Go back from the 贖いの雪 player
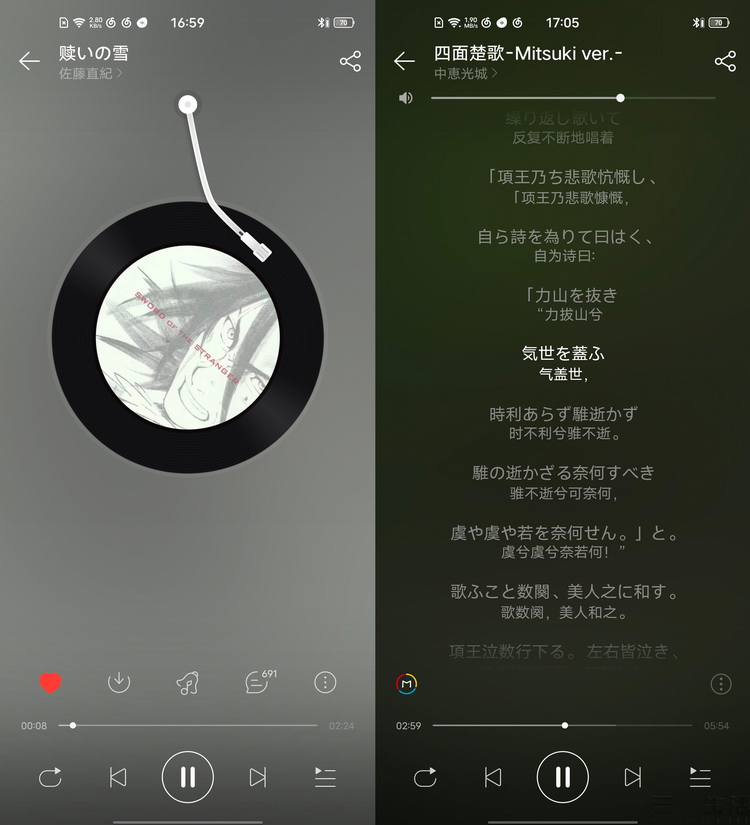 click(x=29, y=61)
